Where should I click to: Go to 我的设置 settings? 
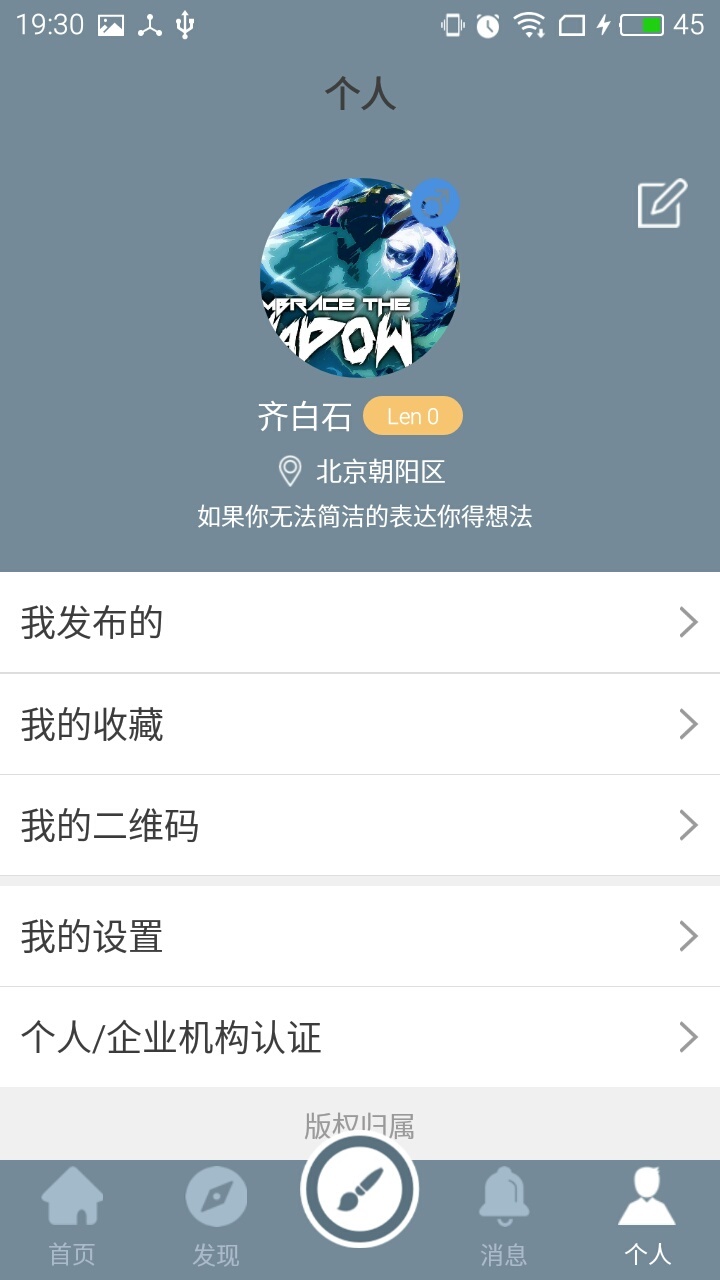(360, 937)
